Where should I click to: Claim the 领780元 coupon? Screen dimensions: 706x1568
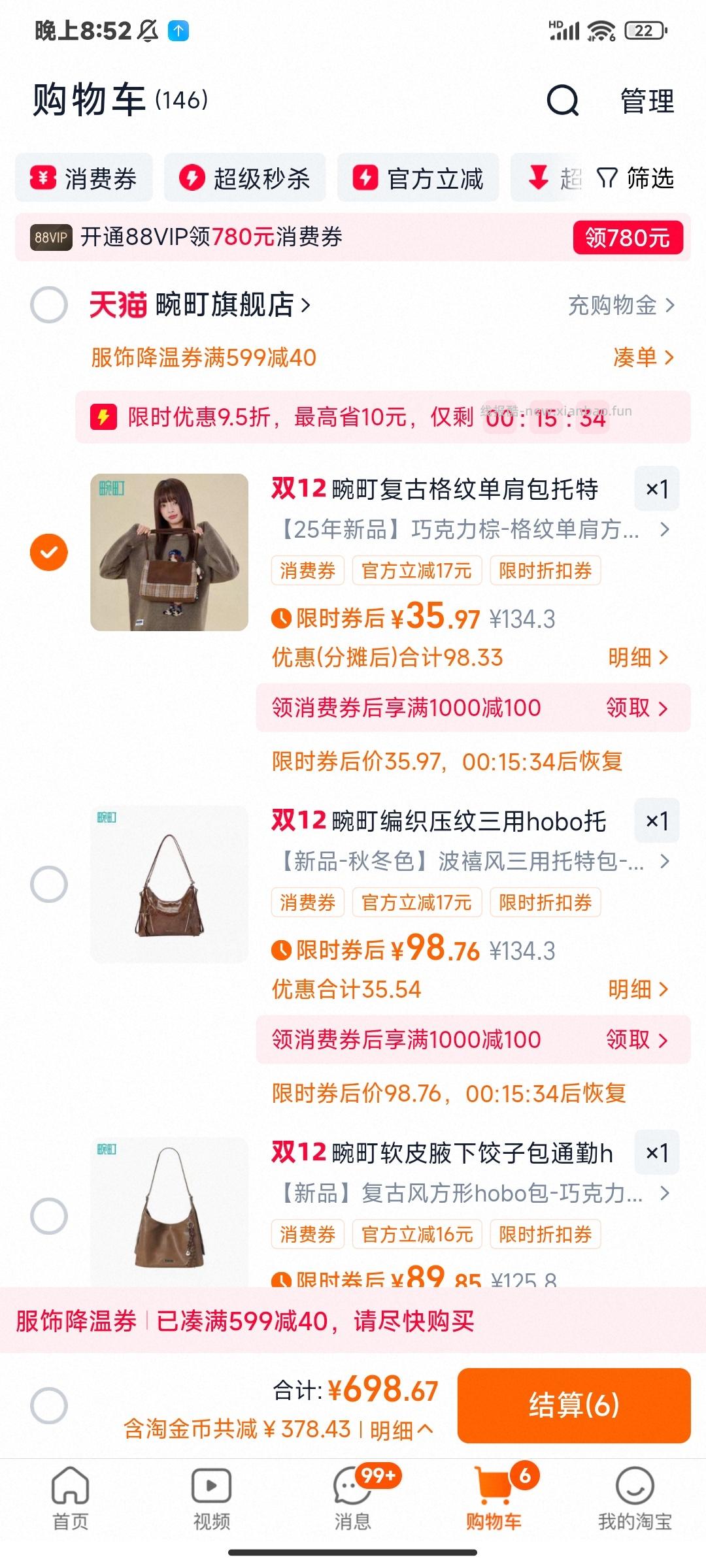627,238
